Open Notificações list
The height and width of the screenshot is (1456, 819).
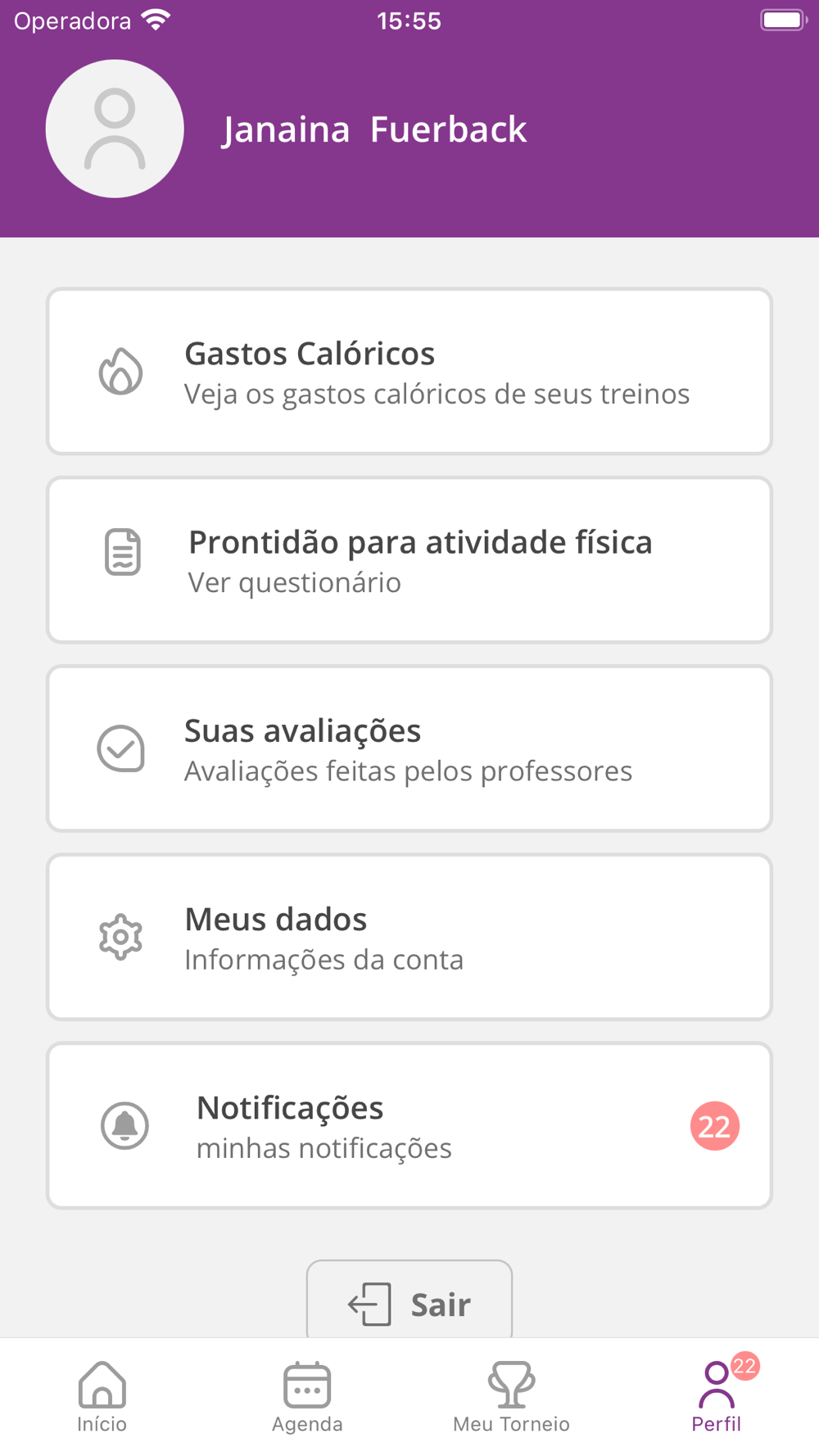tap(409, 1125)
